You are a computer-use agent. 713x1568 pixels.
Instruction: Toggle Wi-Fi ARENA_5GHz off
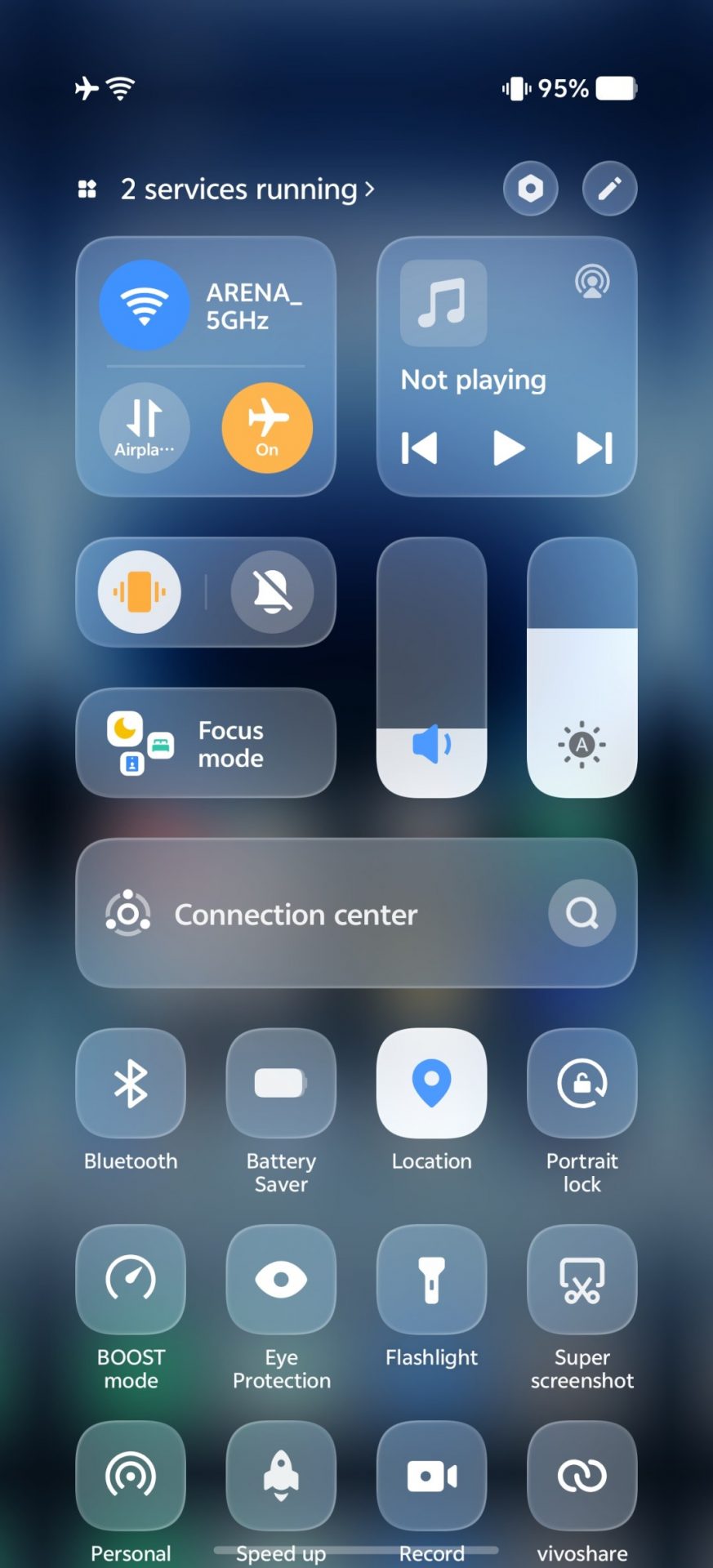pyautogui.click(x=145, y=305)
